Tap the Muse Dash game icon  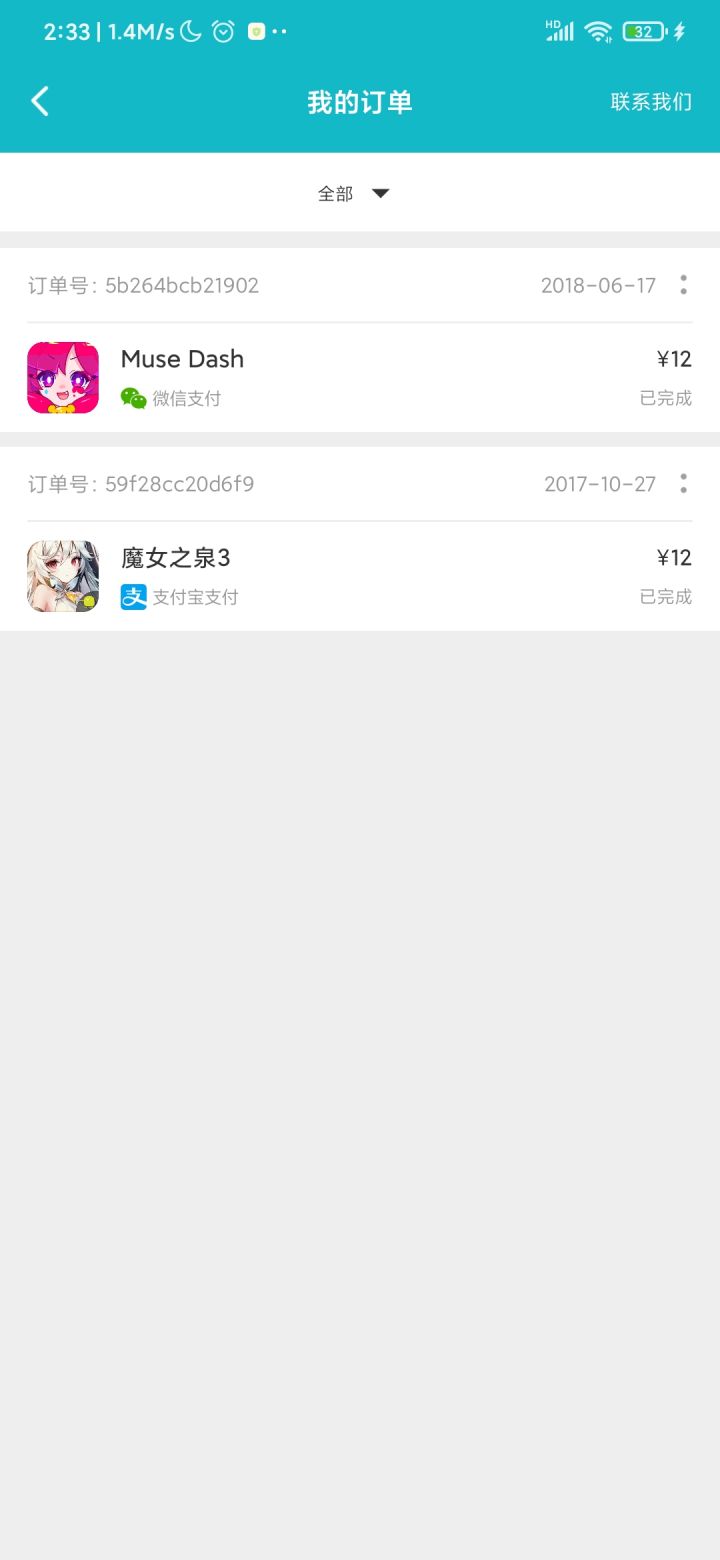pyautogui.click(x=62, y=377)
